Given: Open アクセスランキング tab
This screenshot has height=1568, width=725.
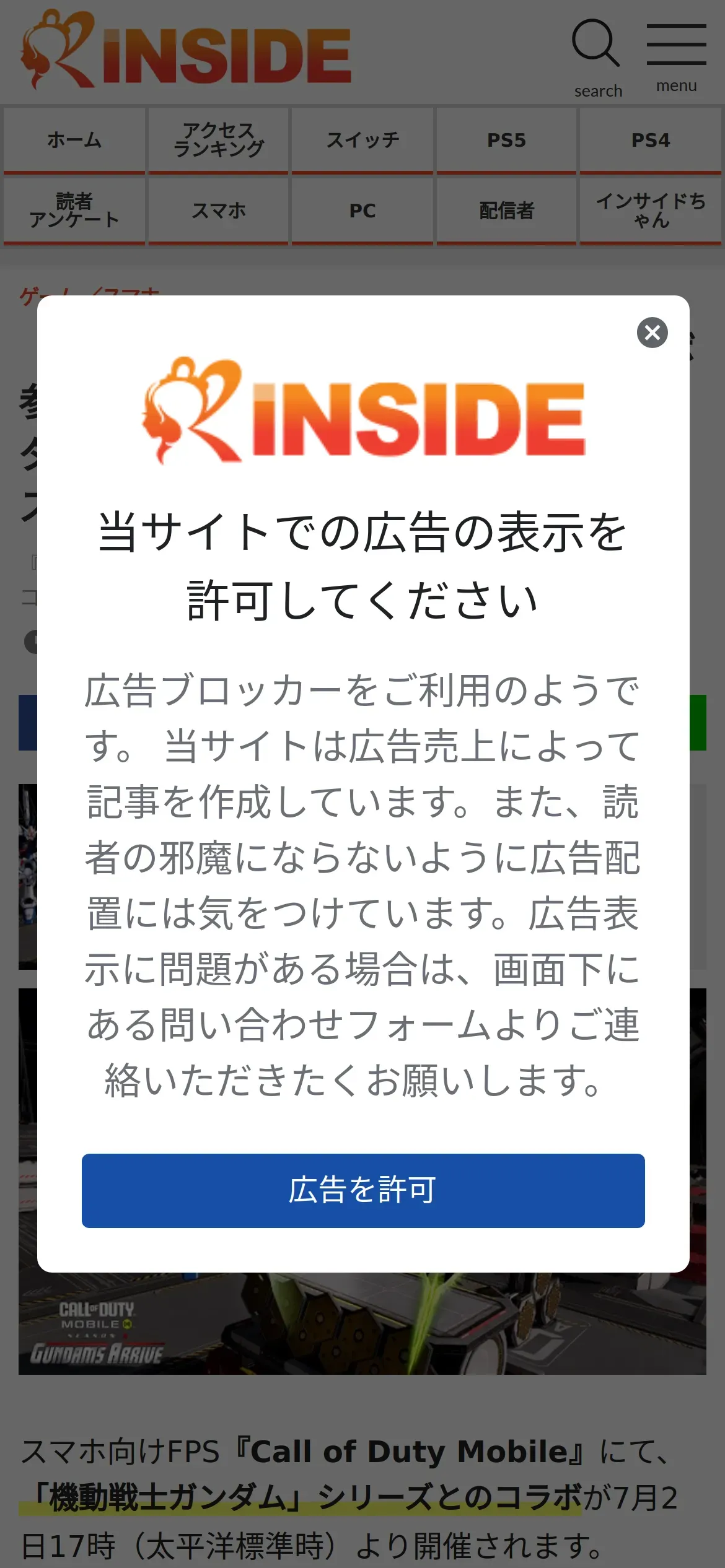Looking at the screenshot, I should click(218, 141).
